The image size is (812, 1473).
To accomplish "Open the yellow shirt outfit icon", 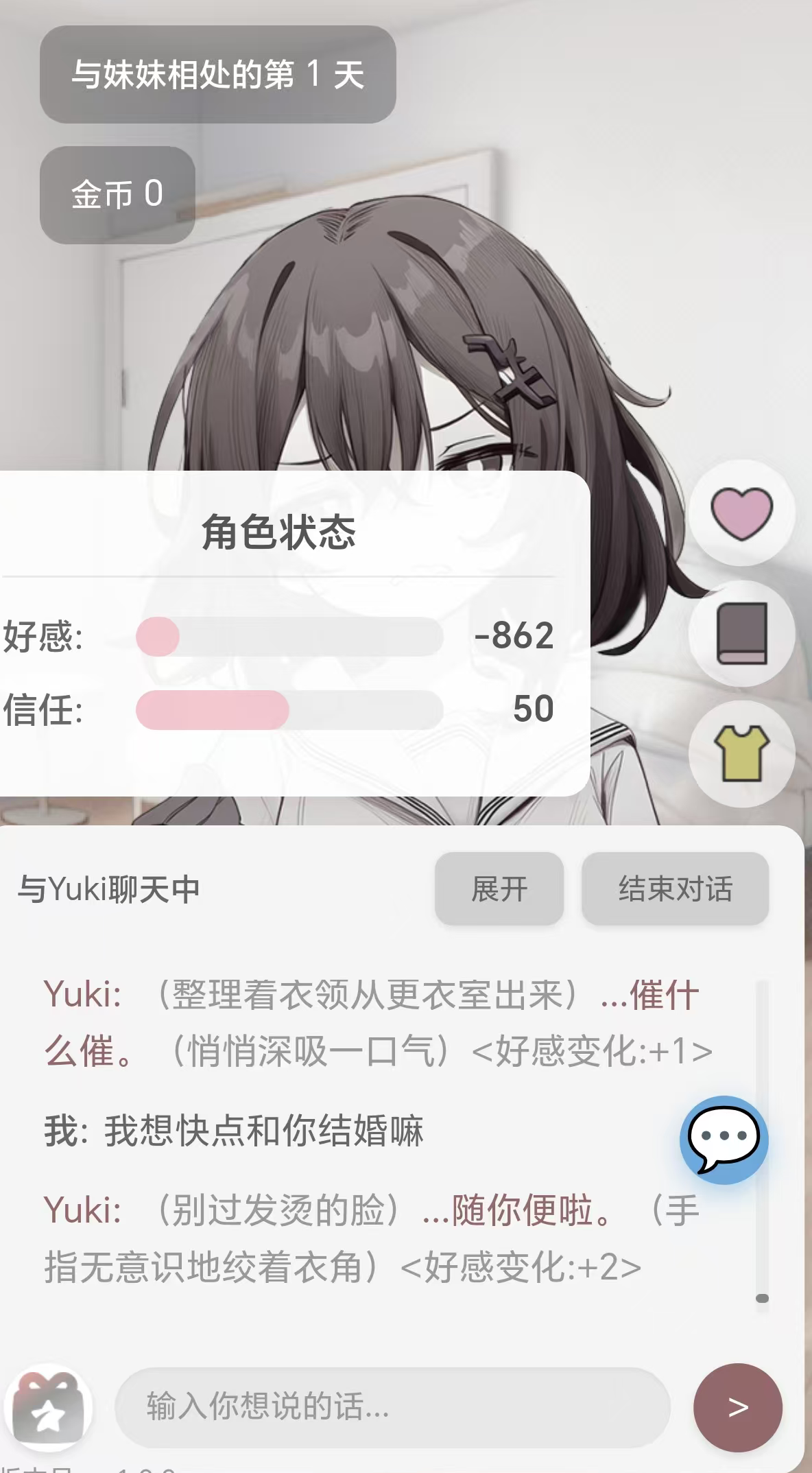I will pos(741,753).
